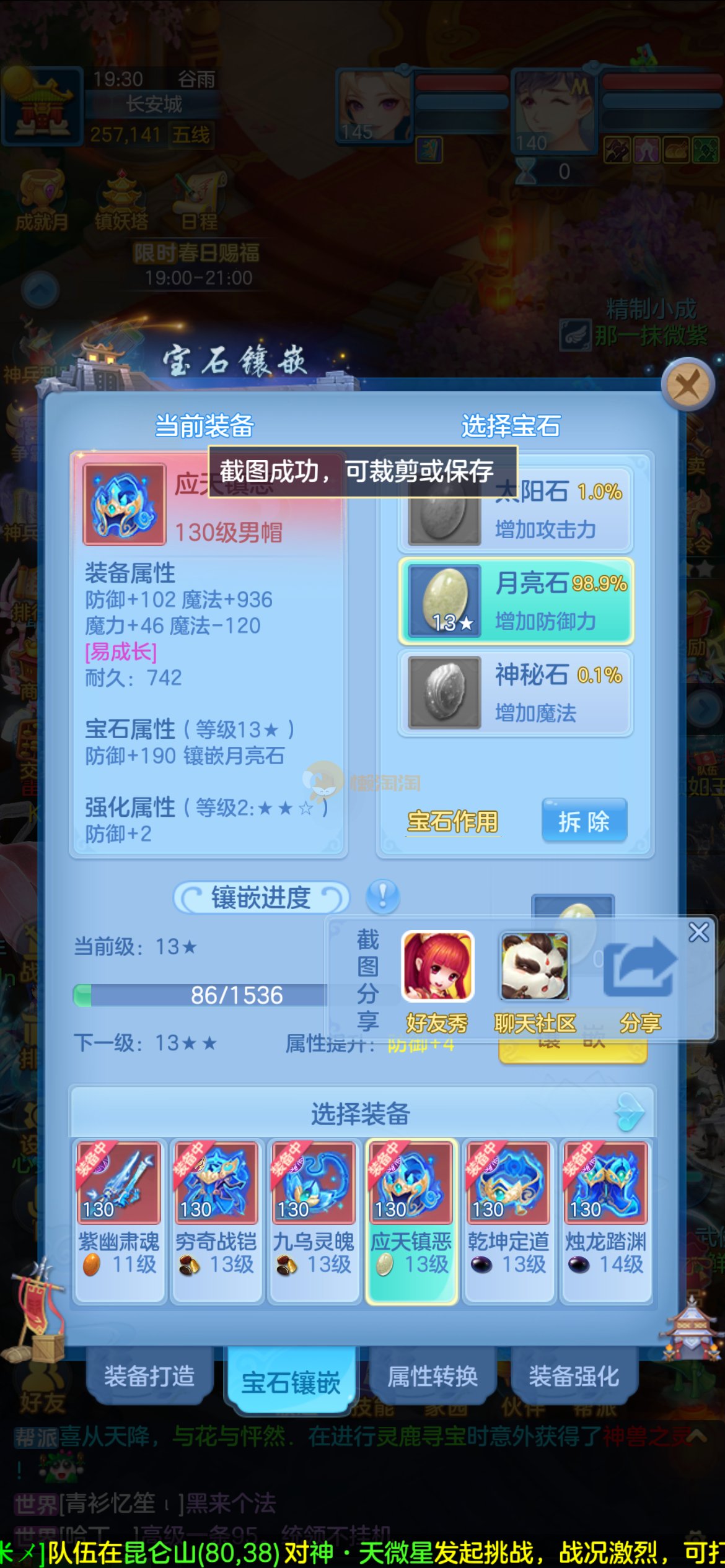Close the 宝石镶嵌 dialog
Image resolution: width=725 pixels, height=1568 pixels.
[687, 386]
